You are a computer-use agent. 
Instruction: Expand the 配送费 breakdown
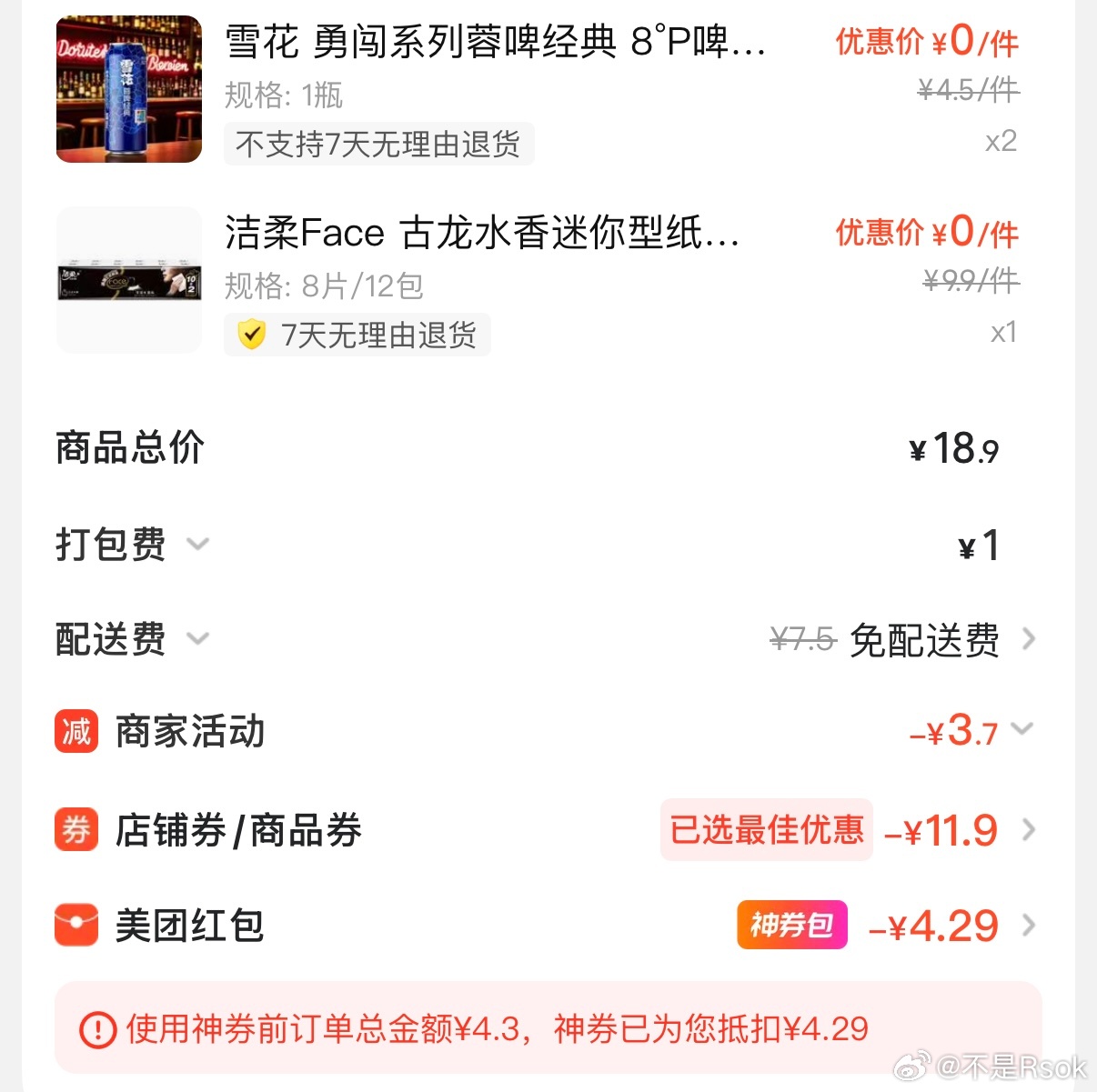point(197,639)
